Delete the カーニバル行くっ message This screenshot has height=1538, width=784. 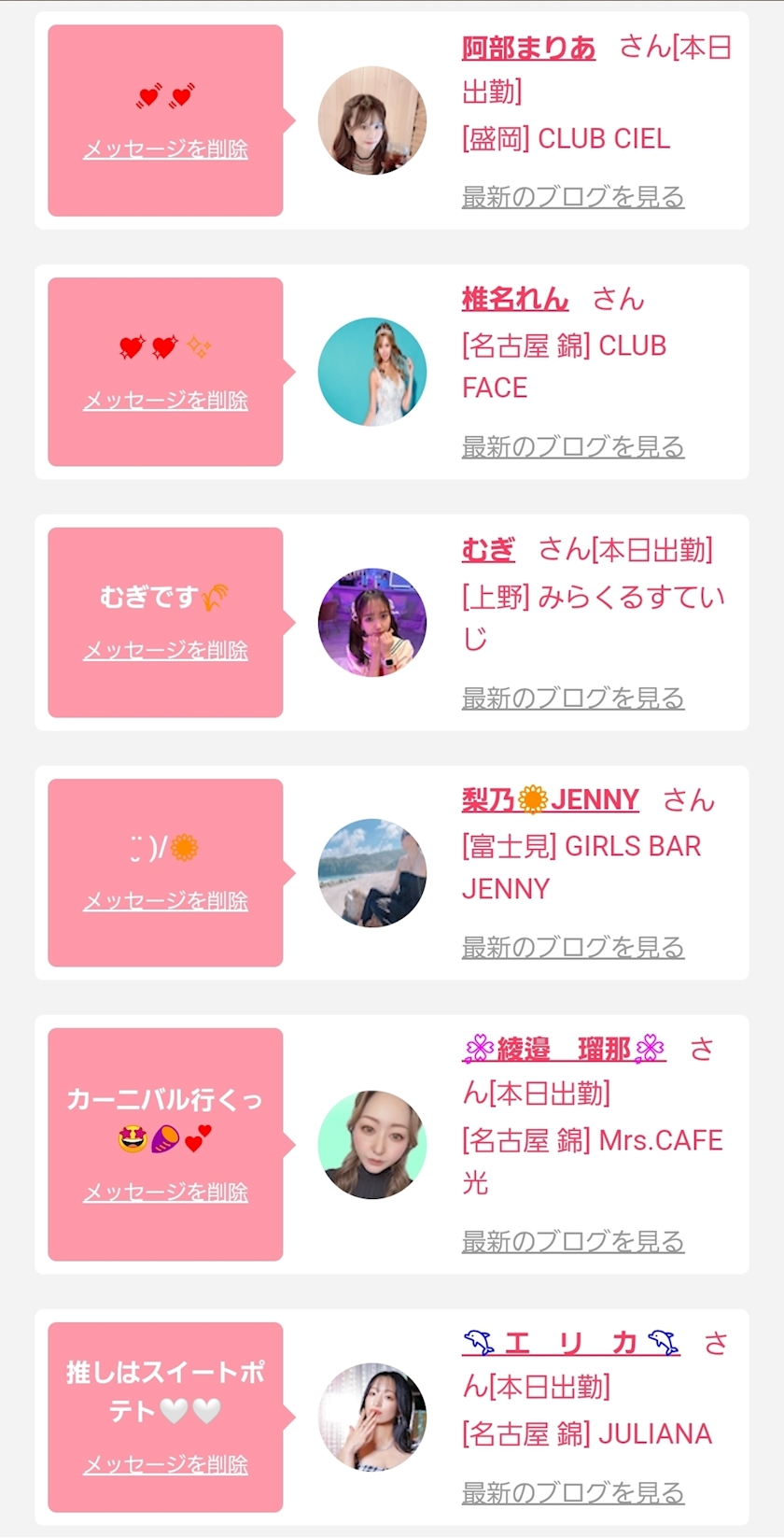click(x=165, y=1192)
